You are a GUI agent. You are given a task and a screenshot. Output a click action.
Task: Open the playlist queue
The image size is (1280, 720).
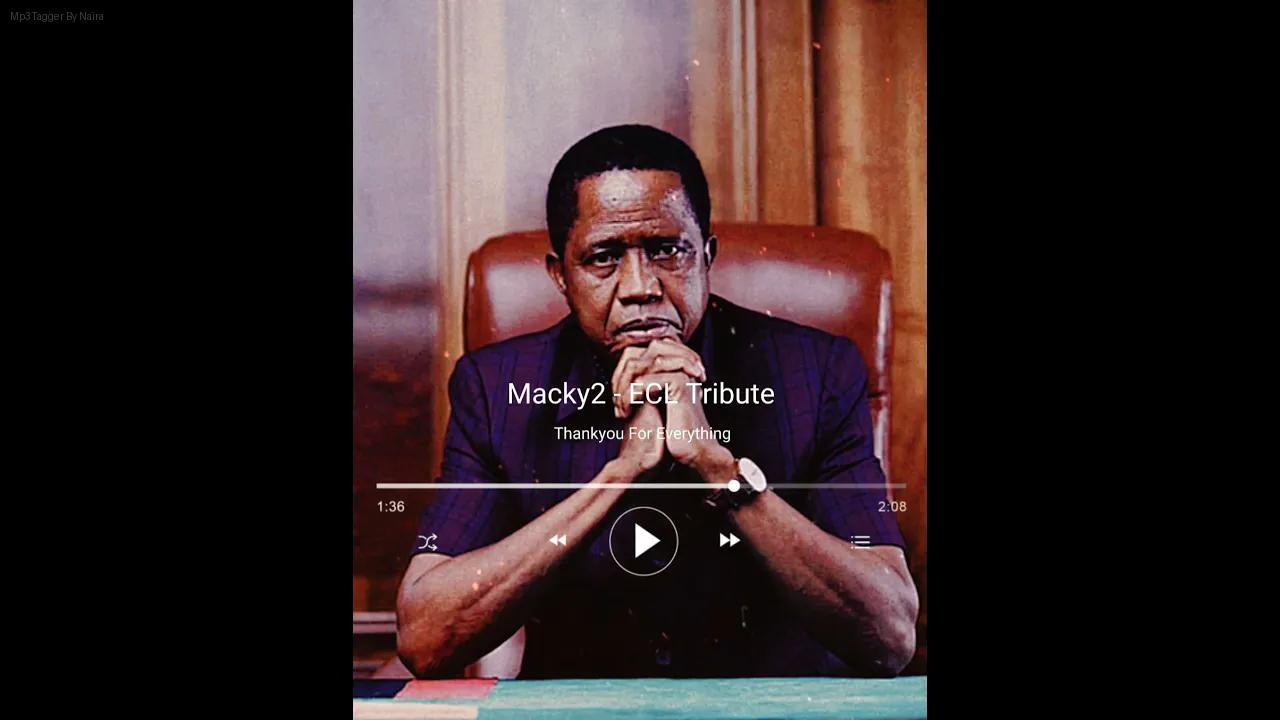[x=860, y=542]
